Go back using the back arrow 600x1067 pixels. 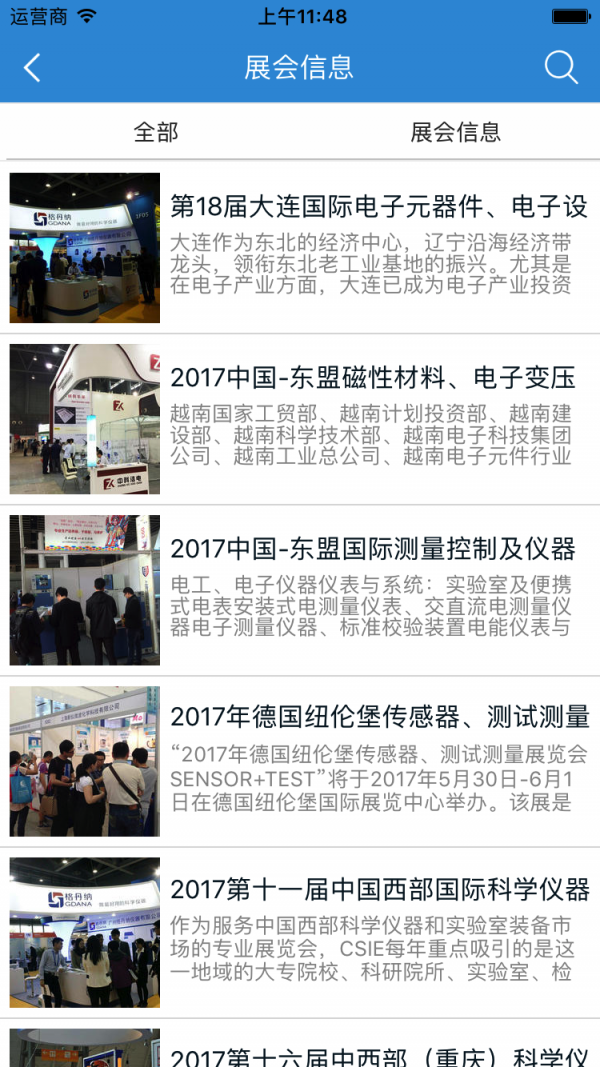(32, 68)
